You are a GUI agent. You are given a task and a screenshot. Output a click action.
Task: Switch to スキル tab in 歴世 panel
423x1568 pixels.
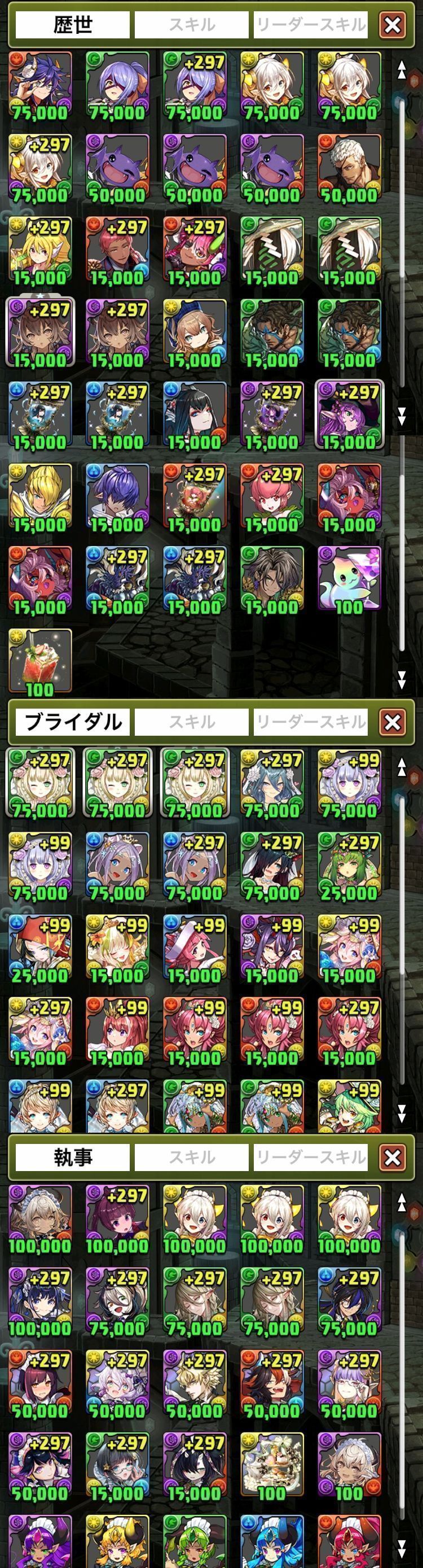tap(191, 25)
